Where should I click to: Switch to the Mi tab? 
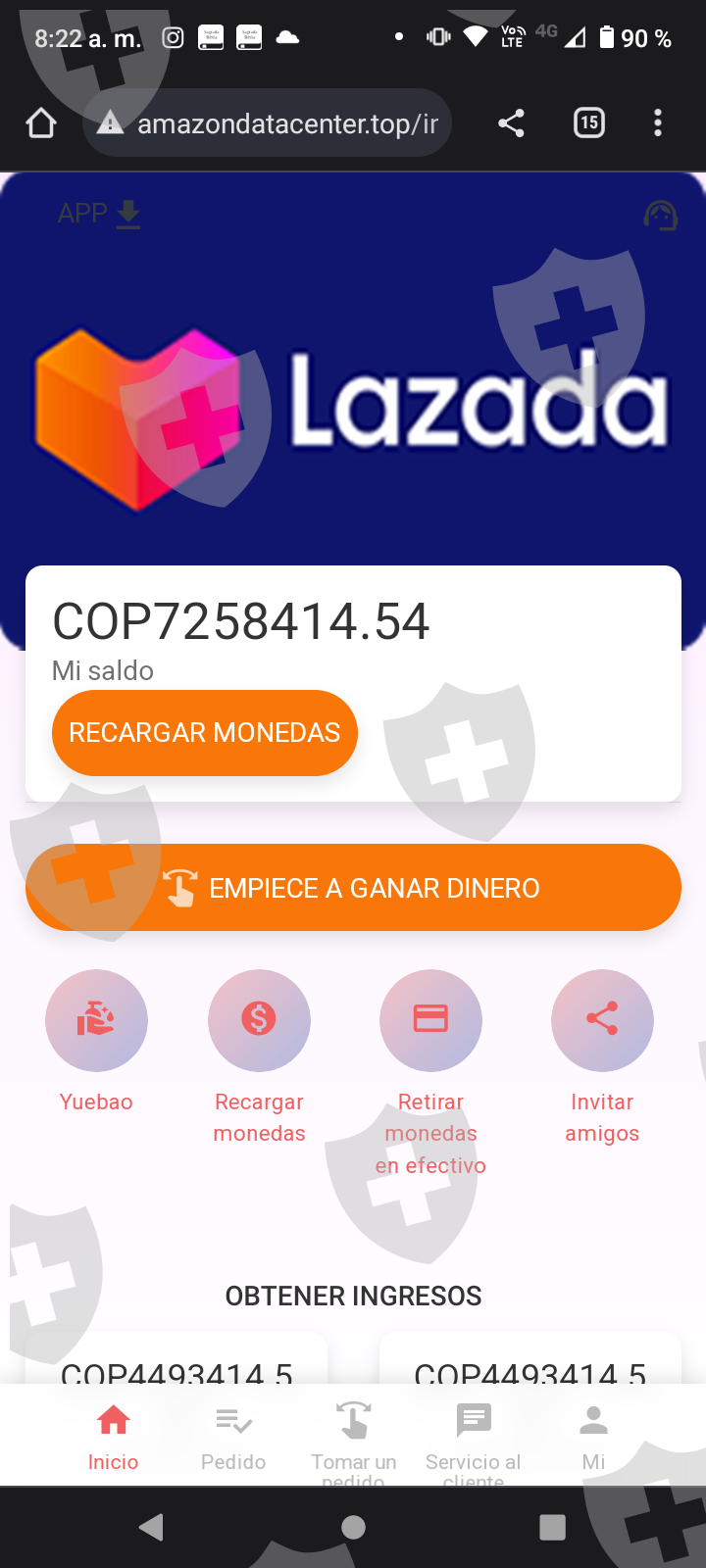pyautogui.click(x=593, y=1437)
